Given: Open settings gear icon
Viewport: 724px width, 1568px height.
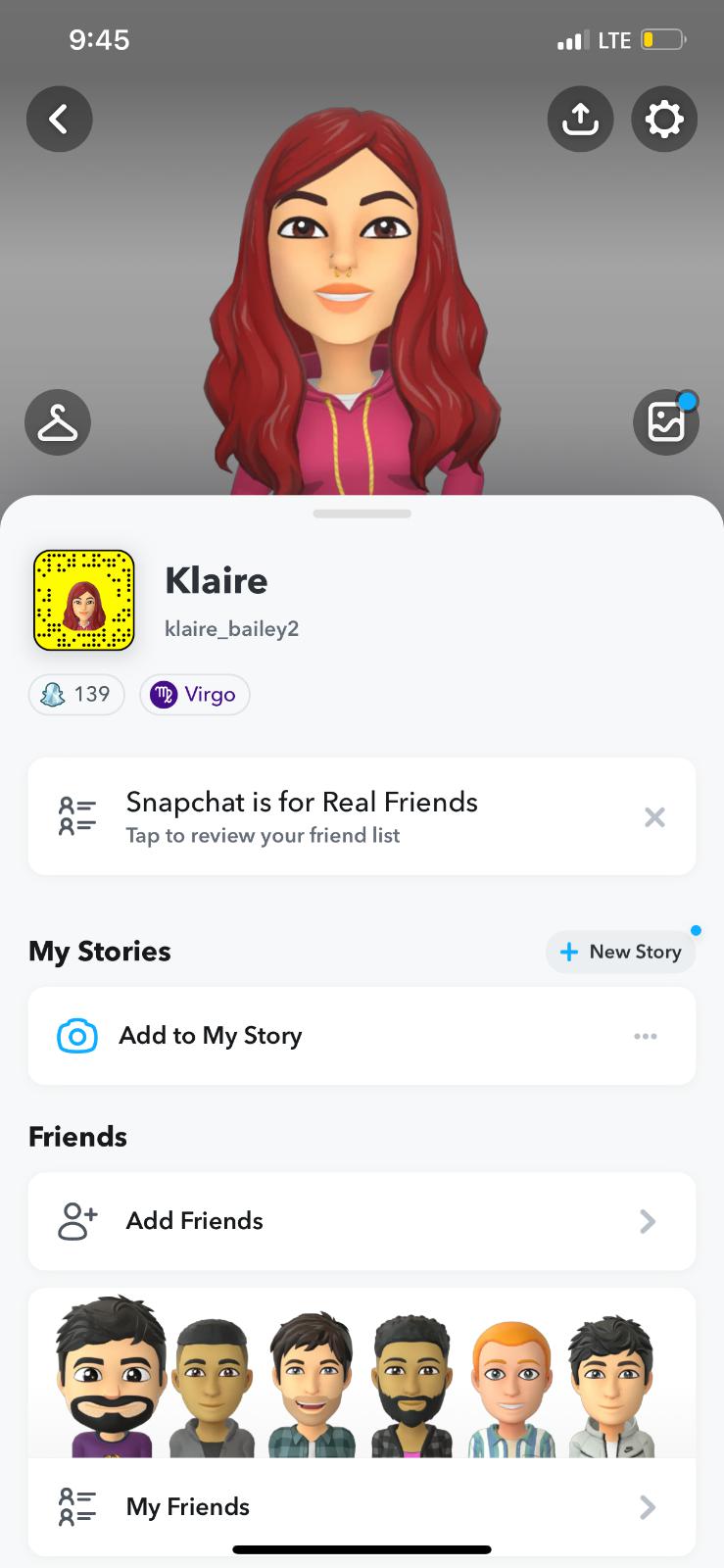Looking at the screenshot, I should click(664, 120).
